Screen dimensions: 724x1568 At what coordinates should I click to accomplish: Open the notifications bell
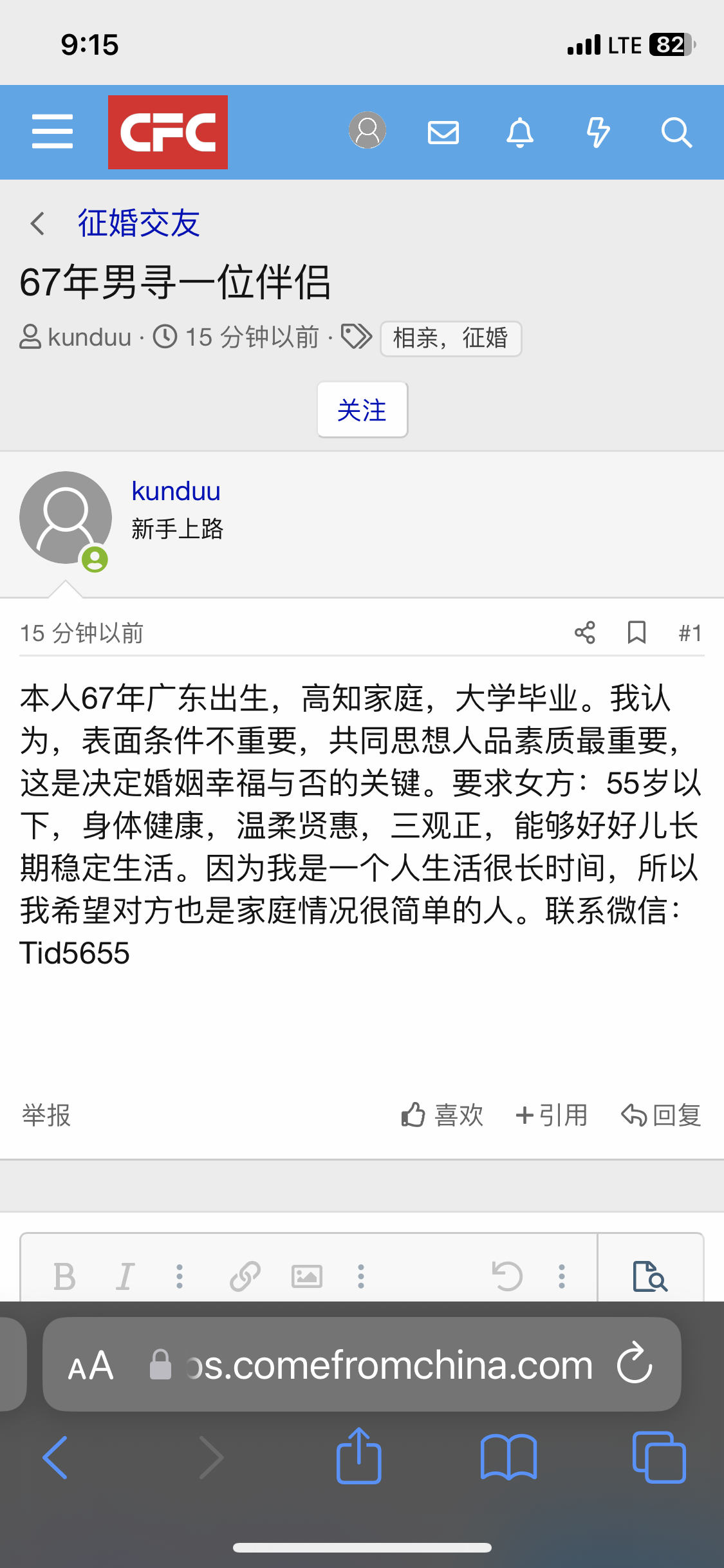click(520, 133)
